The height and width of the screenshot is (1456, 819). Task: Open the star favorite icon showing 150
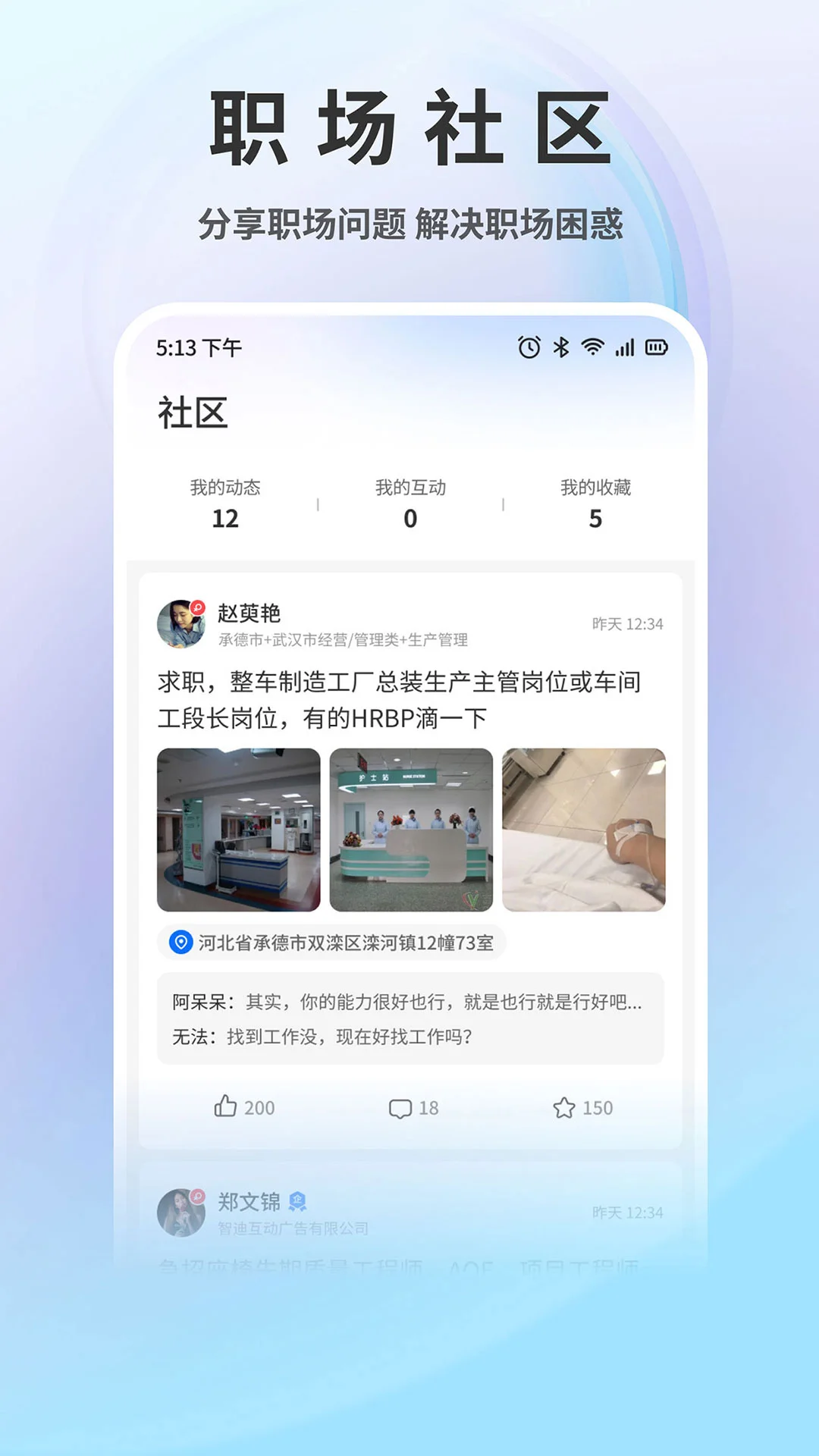564,1107
